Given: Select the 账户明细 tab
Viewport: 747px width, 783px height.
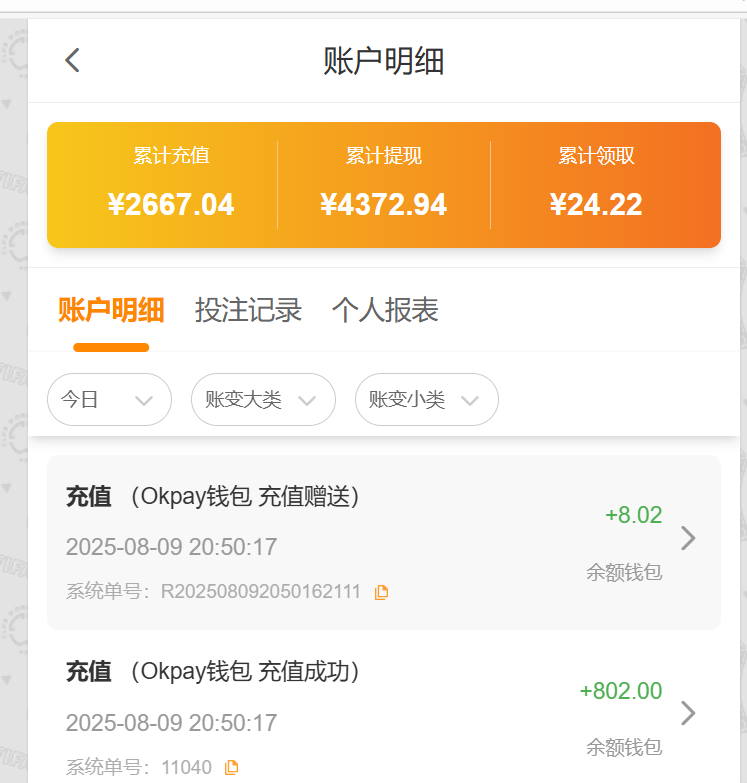Looking at the screenshot, I should coord(111,310).
